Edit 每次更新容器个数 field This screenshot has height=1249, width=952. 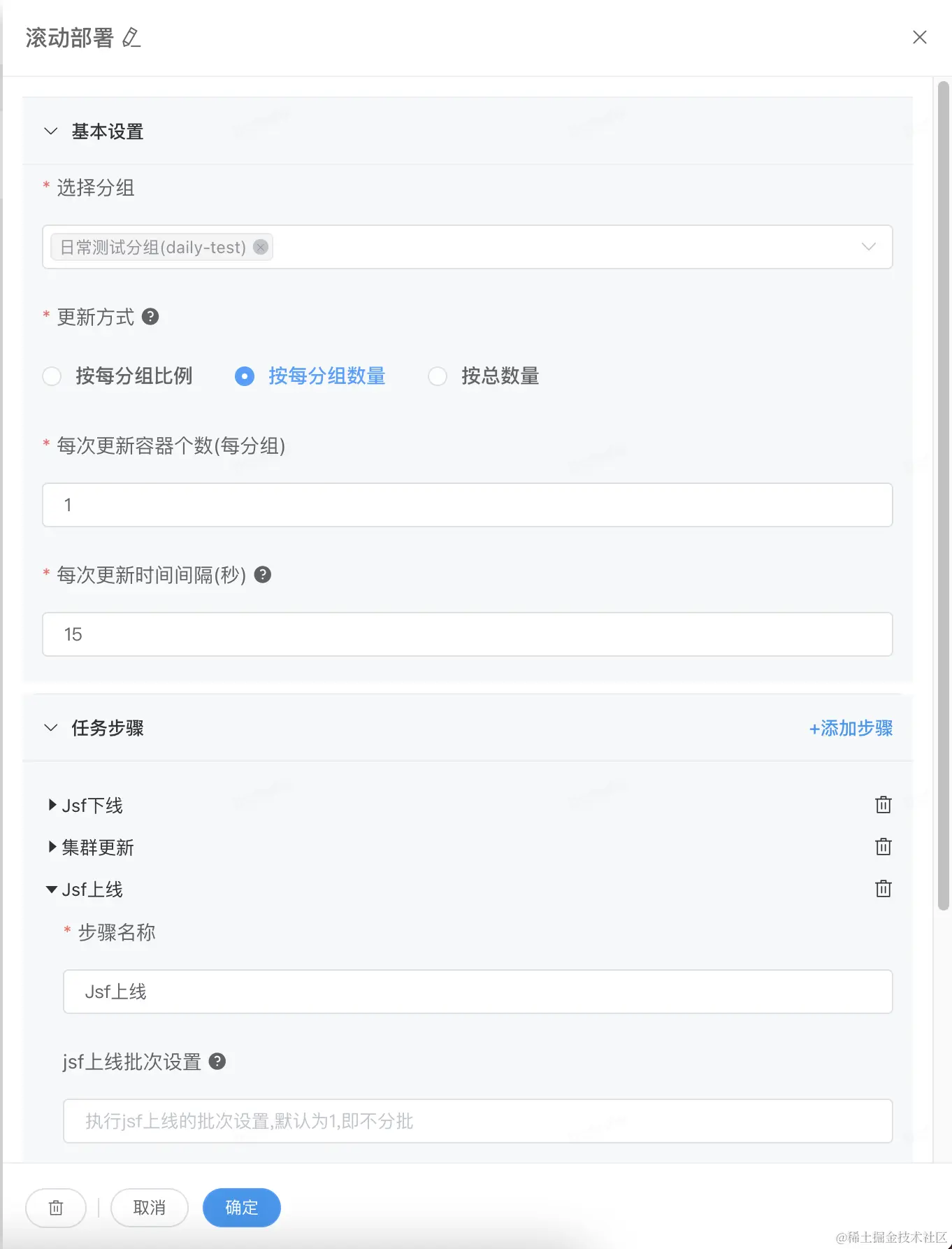(x=467, y=505)
